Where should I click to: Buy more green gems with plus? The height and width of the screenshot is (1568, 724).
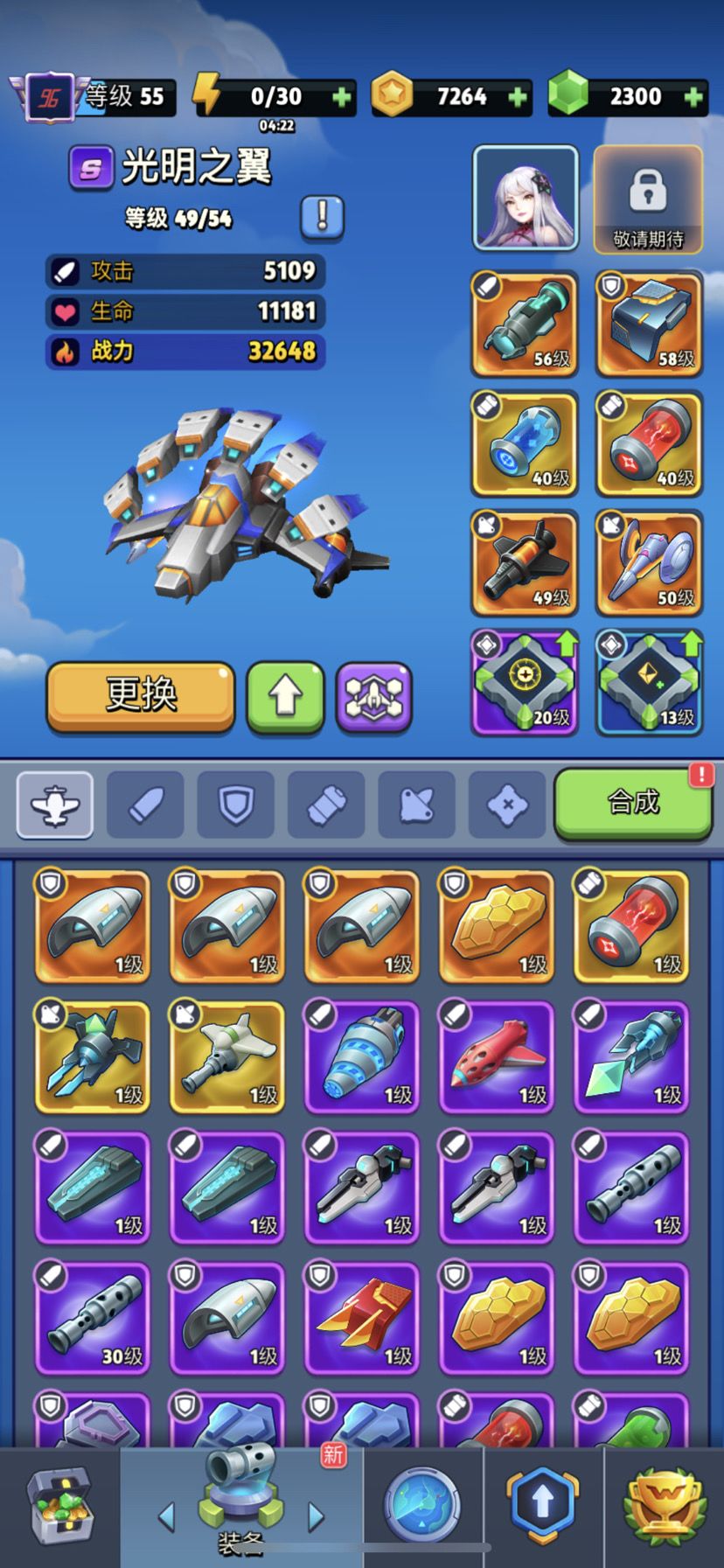694,97
